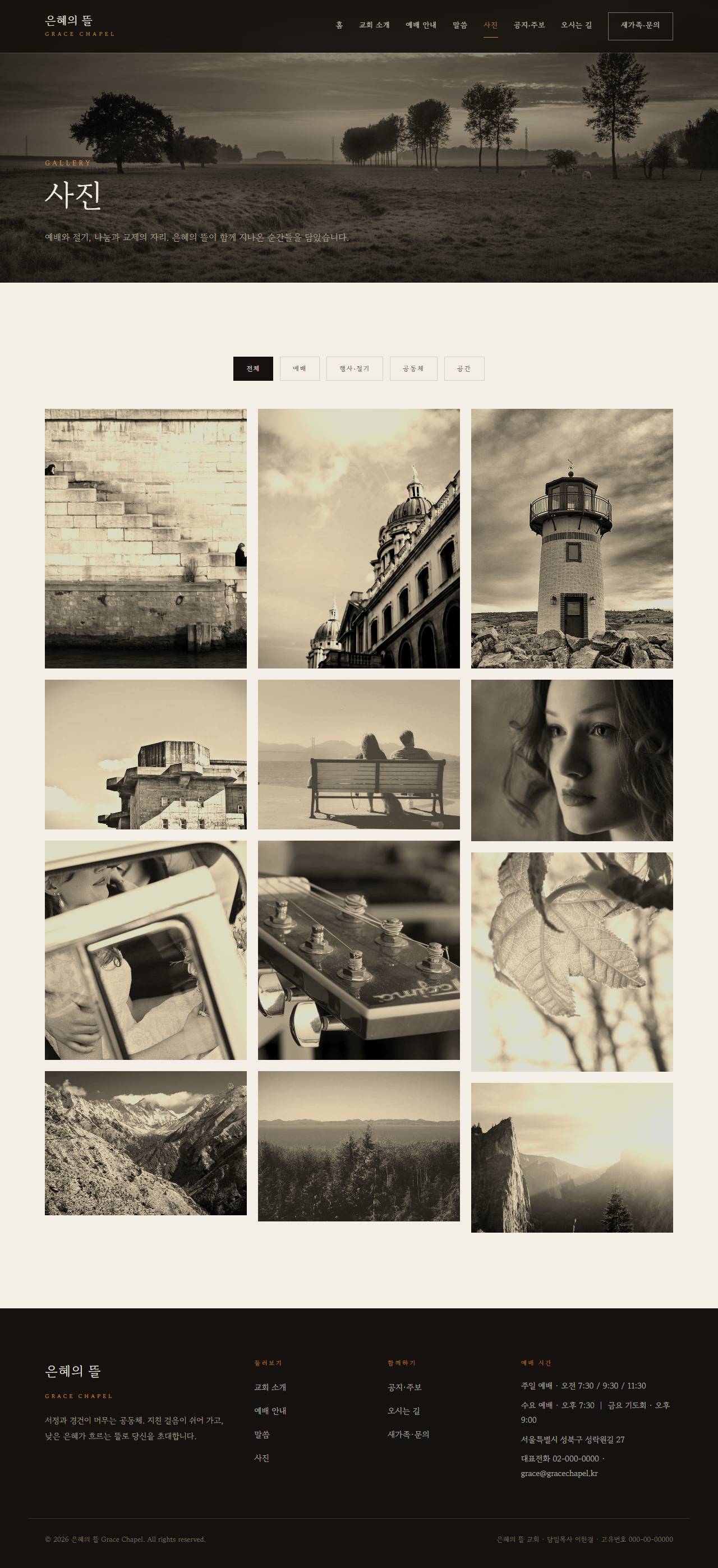
Task: Select the 전체 gallery filter
Action: [253, 368]
